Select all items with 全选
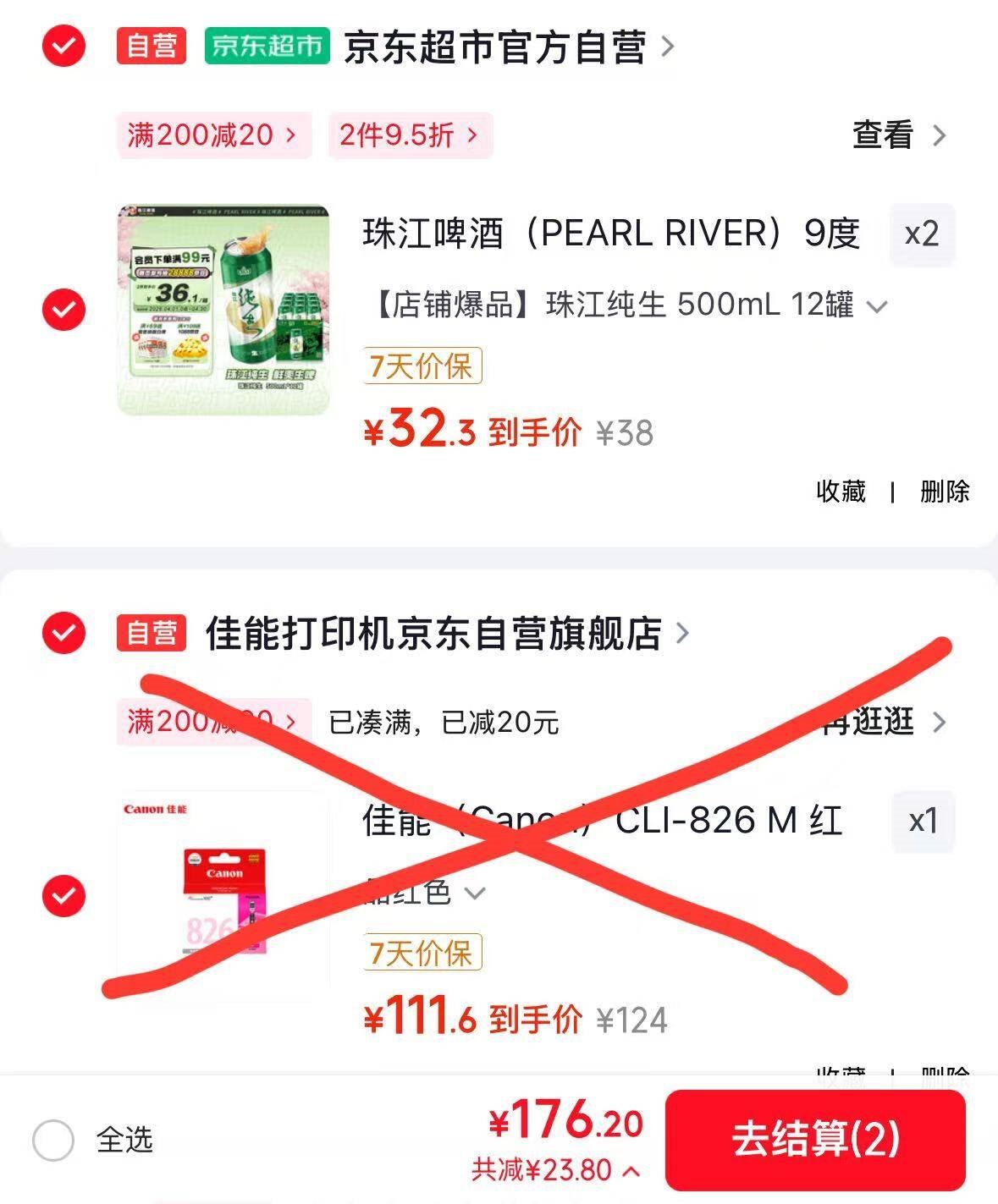 point(93,1140)
